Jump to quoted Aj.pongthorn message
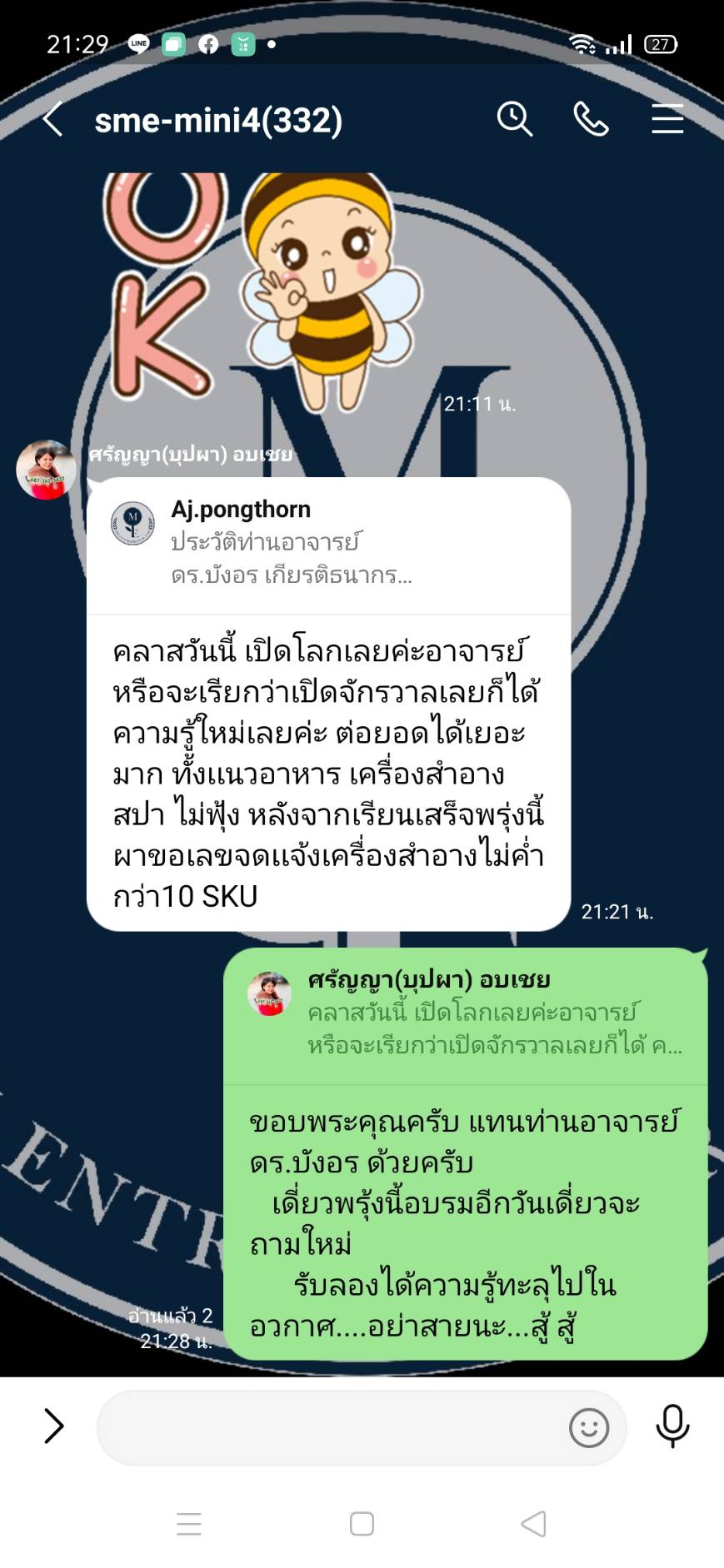724x1568 pixels. 328,543
